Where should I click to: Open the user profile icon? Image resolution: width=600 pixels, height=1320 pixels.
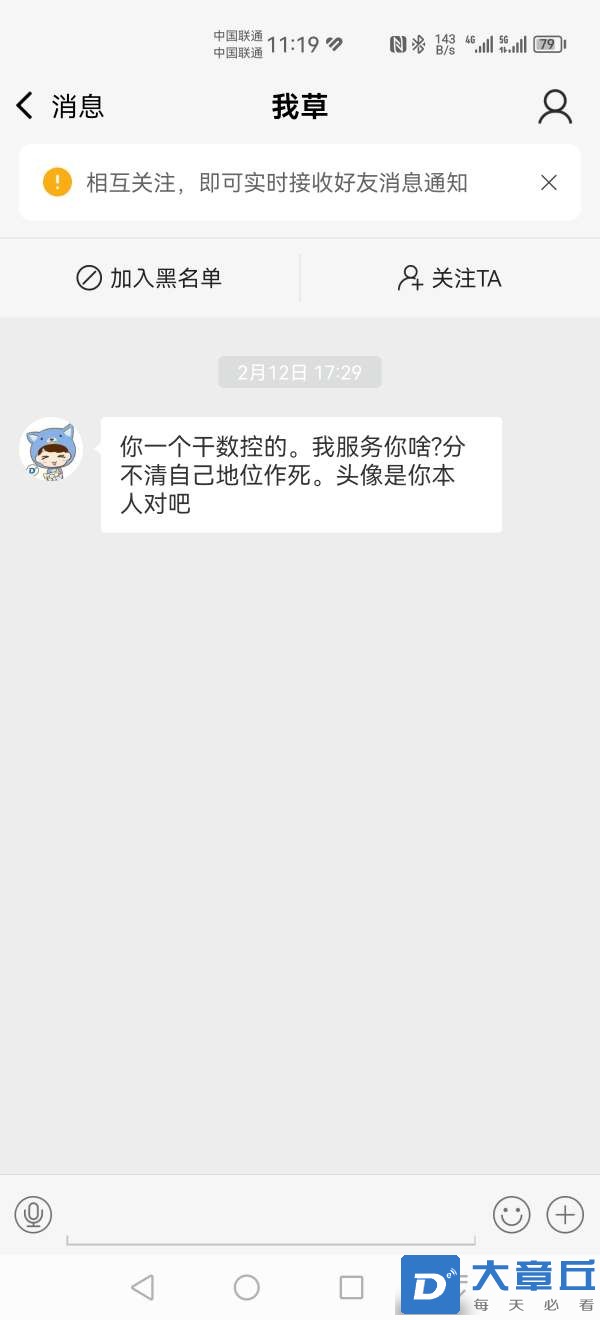click(555, 107)
